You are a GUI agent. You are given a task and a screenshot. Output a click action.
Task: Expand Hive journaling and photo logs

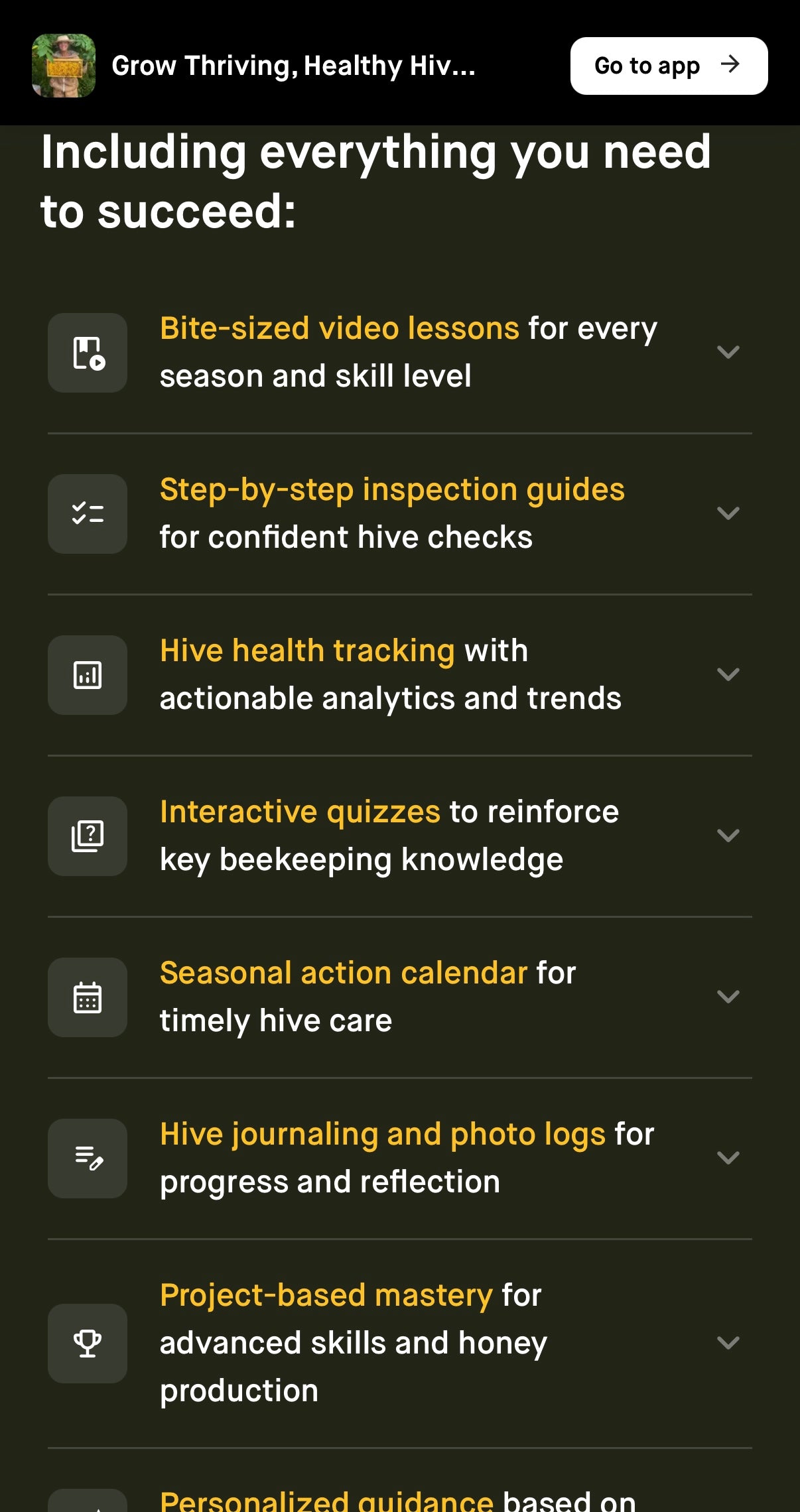click(728, 1158)
